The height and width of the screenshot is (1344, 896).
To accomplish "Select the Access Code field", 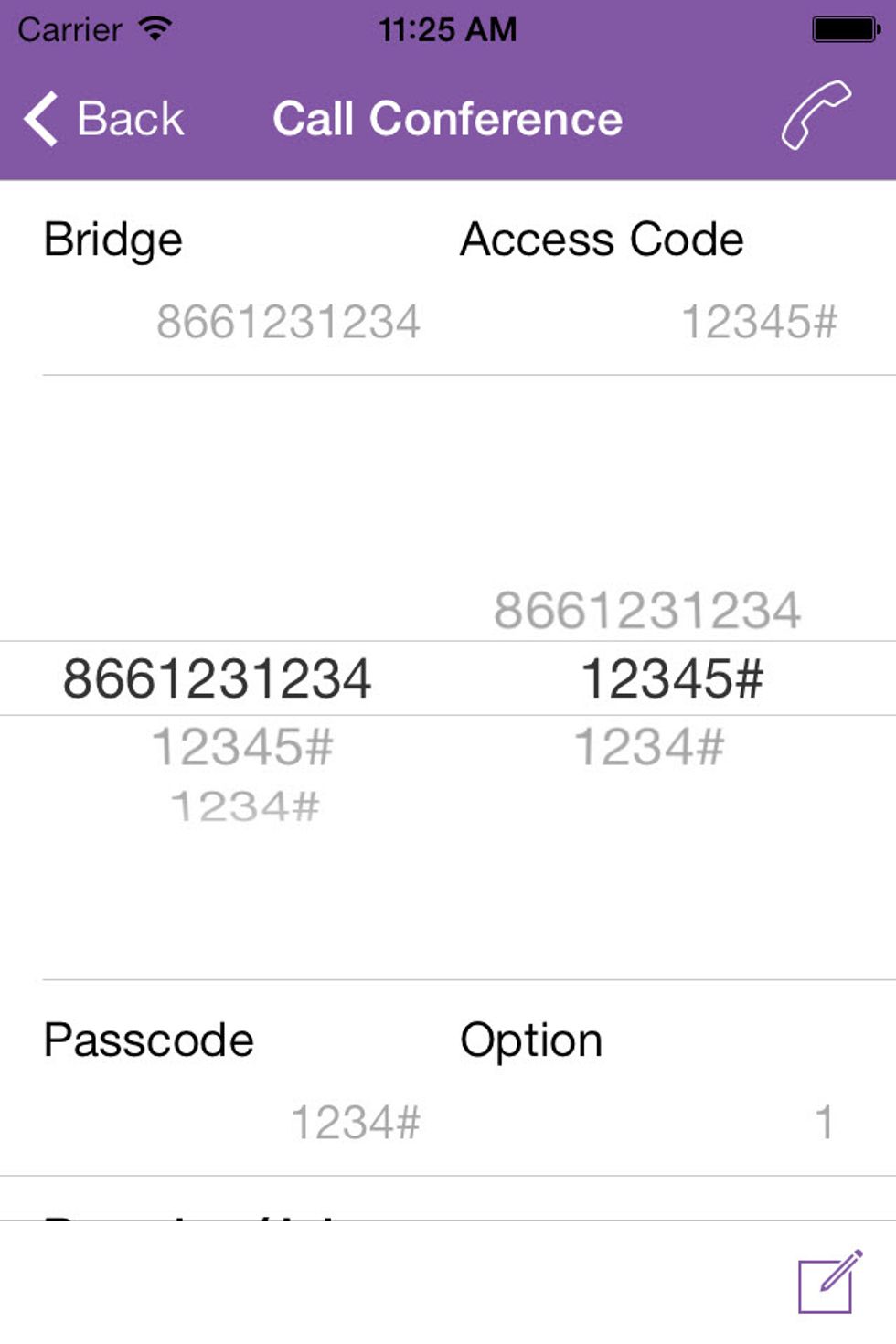I will click(759, 322).
